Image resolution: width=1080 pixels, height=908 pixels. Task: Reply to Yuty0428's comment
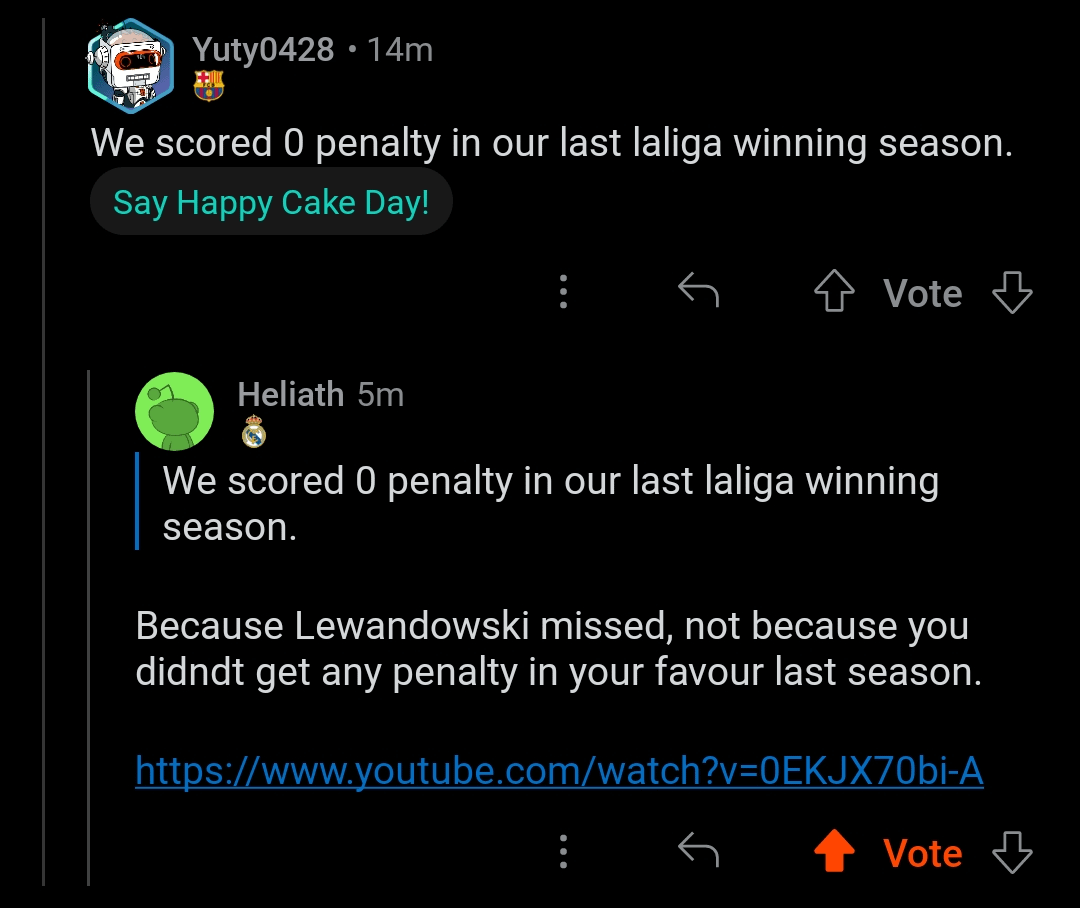tap(698, 292)
